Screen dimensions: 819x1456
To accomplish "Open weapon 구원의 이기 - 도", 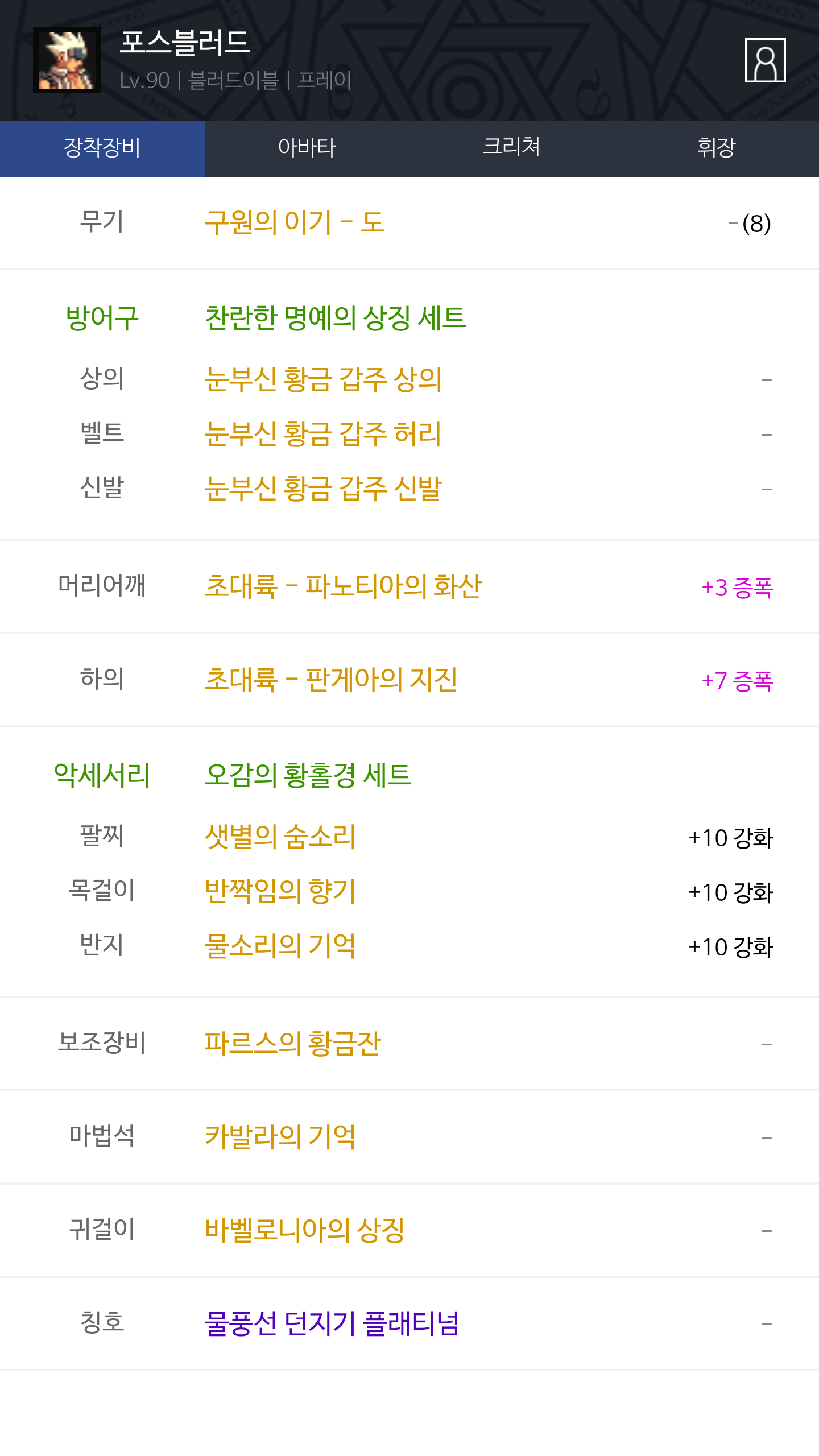I will tap(295, 222).
